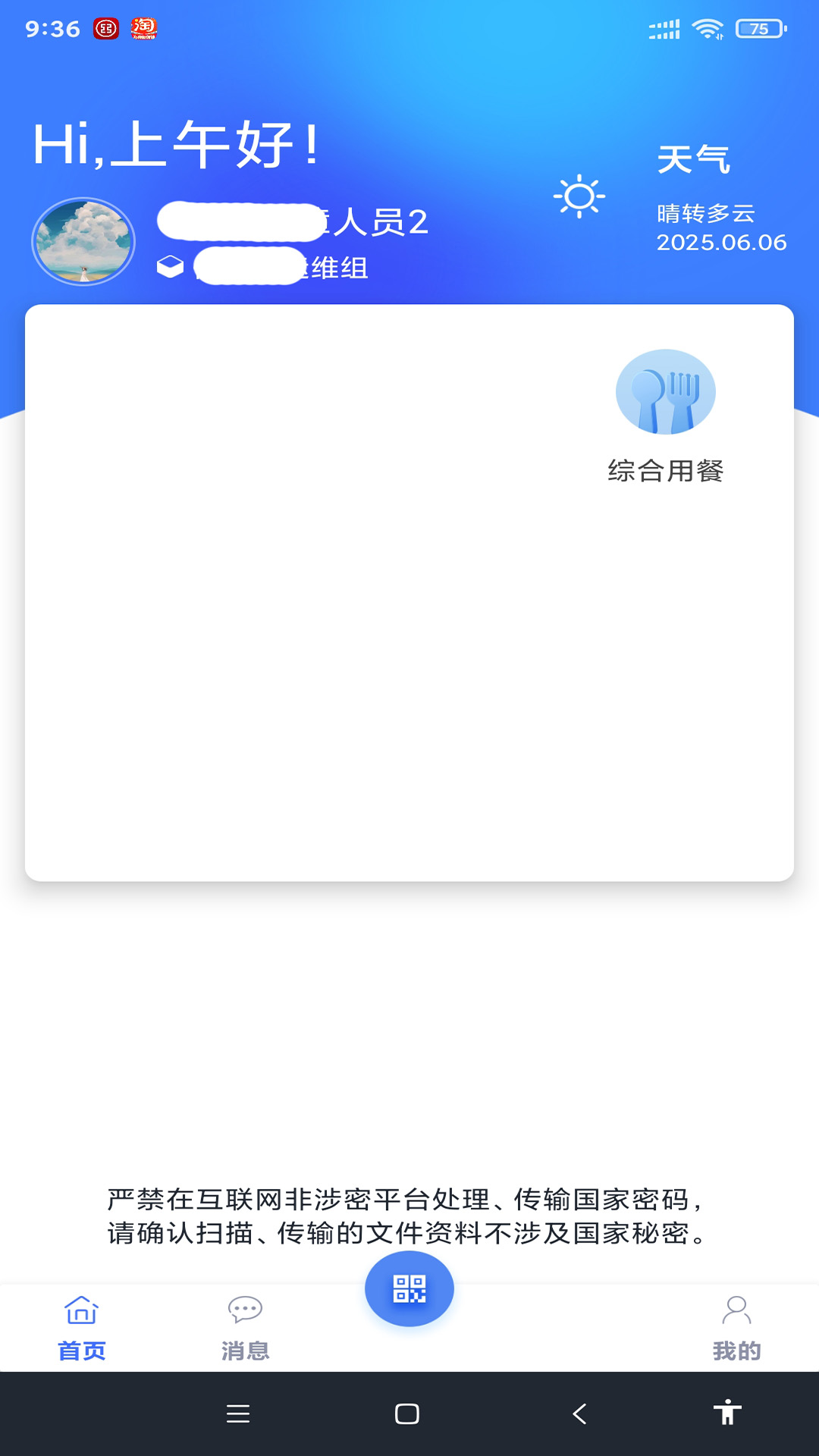Select the 首页 home tab
Screen dimensions: 819x1456
click(82, 1326)
